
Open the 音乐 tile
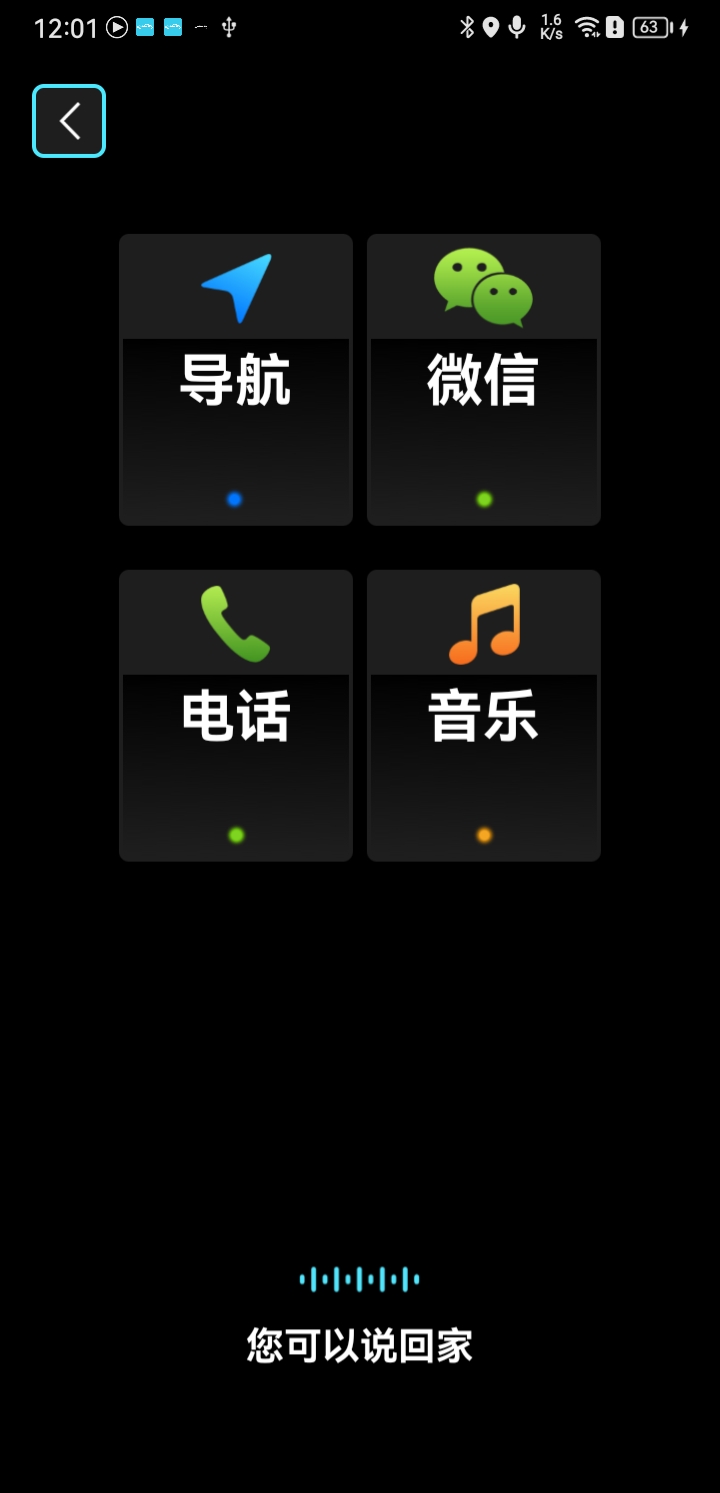pyautogui.click(x=483, y=715)
